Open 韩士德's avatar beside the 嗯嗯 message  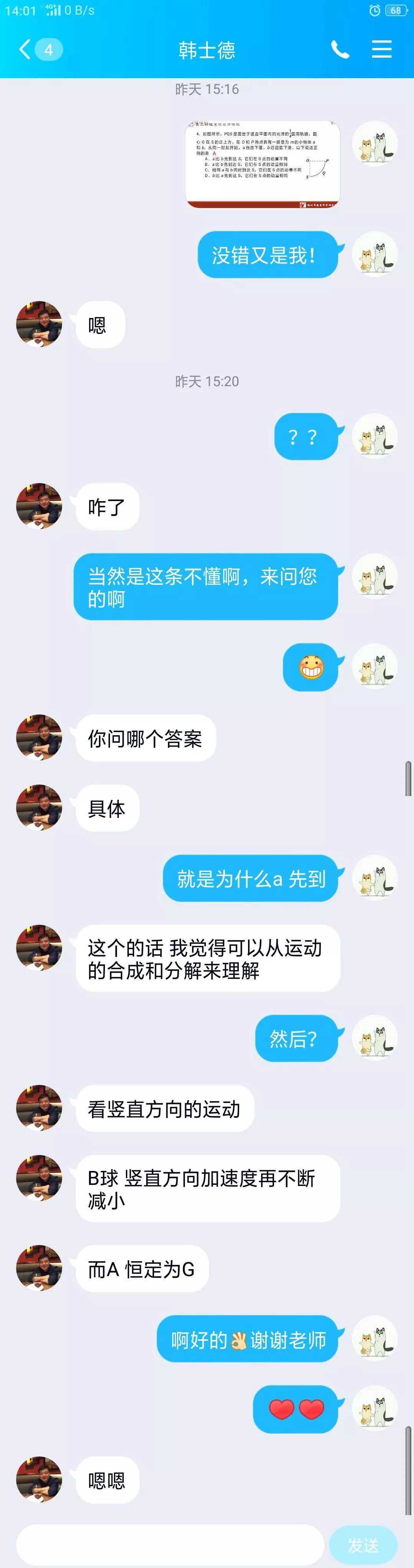(39, 1479)
